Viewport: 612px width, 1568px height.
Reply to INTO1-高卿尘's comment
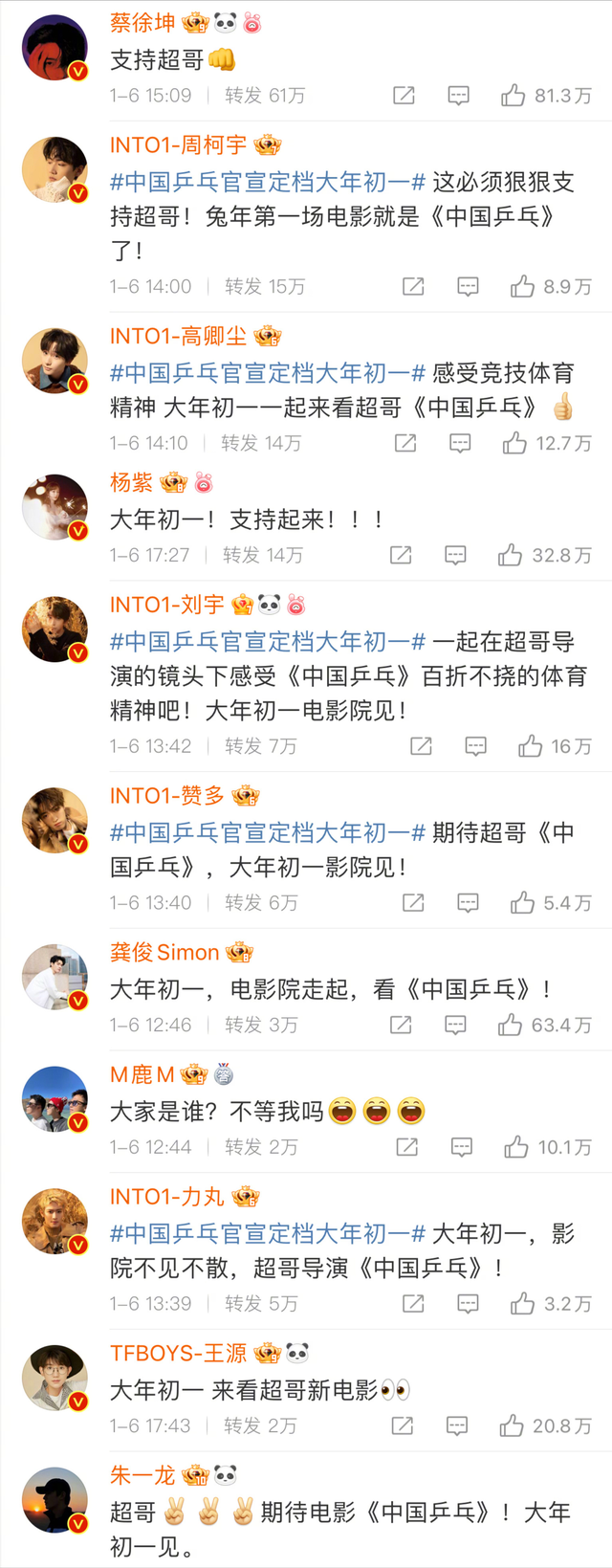[x=460, y=443]
